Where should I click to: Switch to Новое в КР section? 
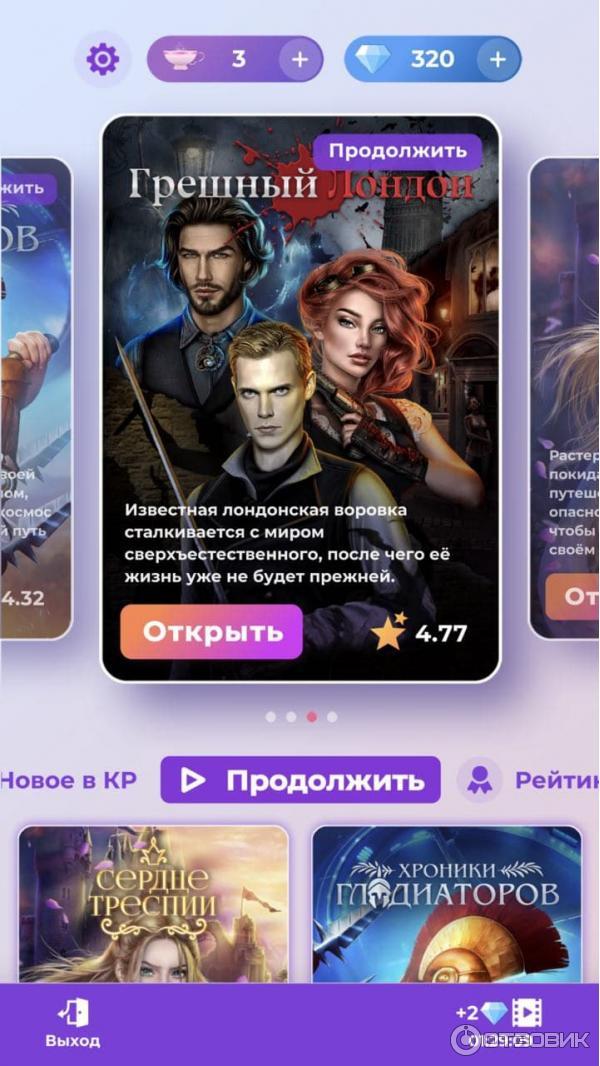(x=68, y=780)
